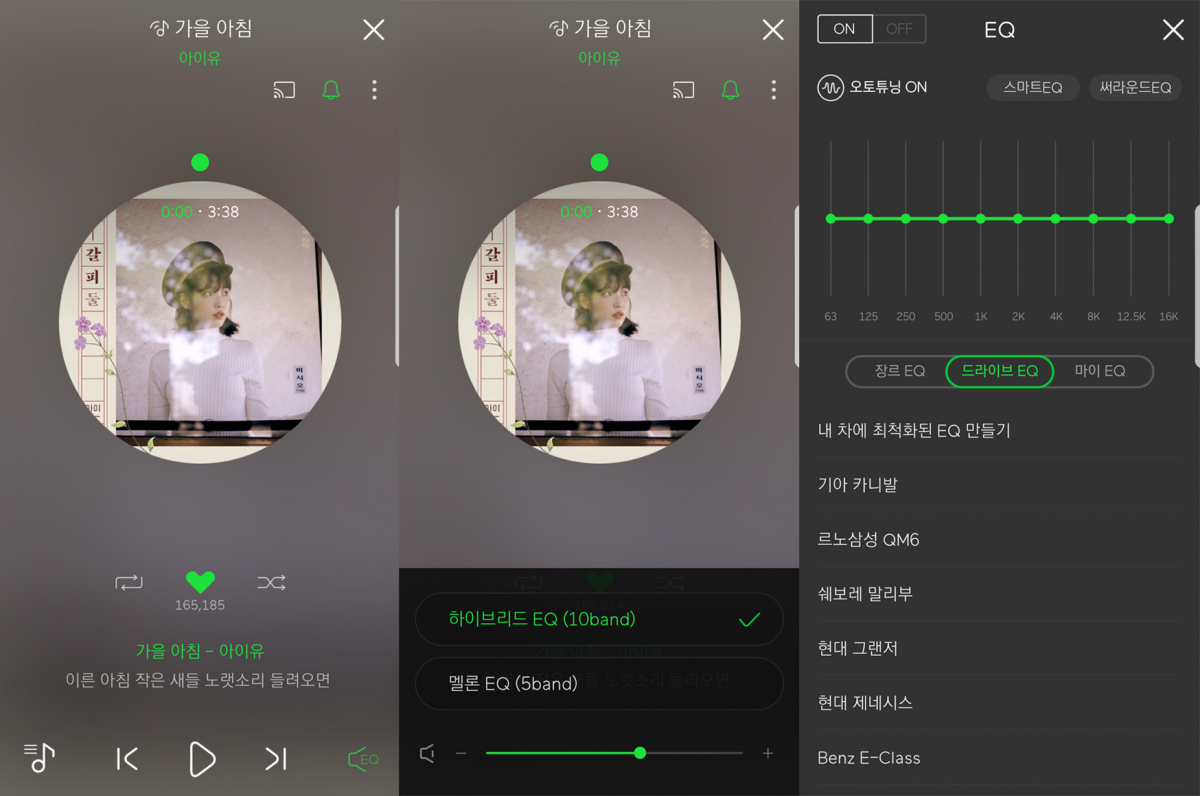Skip to the next track
1200x796 pixels.
click(x=276, y=759)
